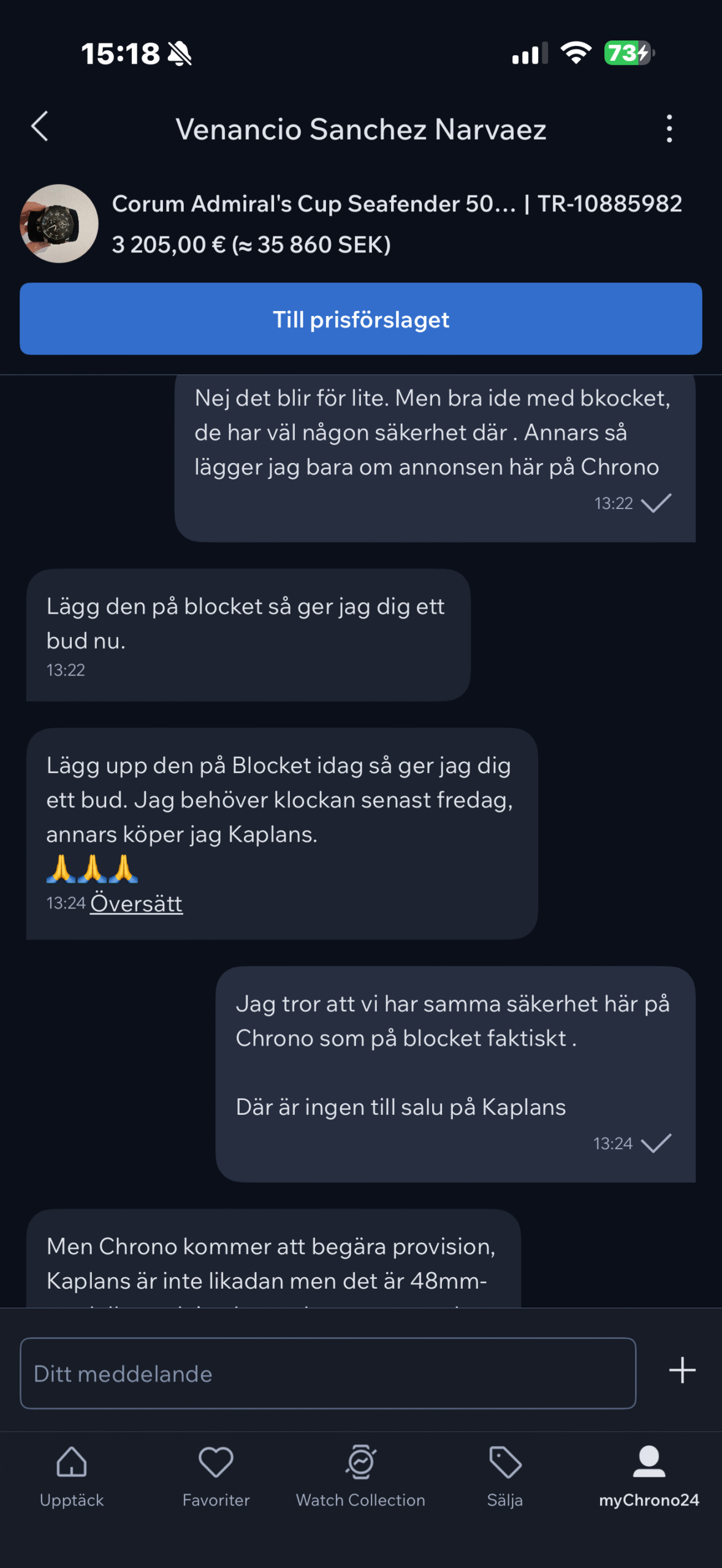The height and width of the screenshot is (1568, 722).
Task: Focus the Ditt meddelande text field
Action: [327, 1373]
